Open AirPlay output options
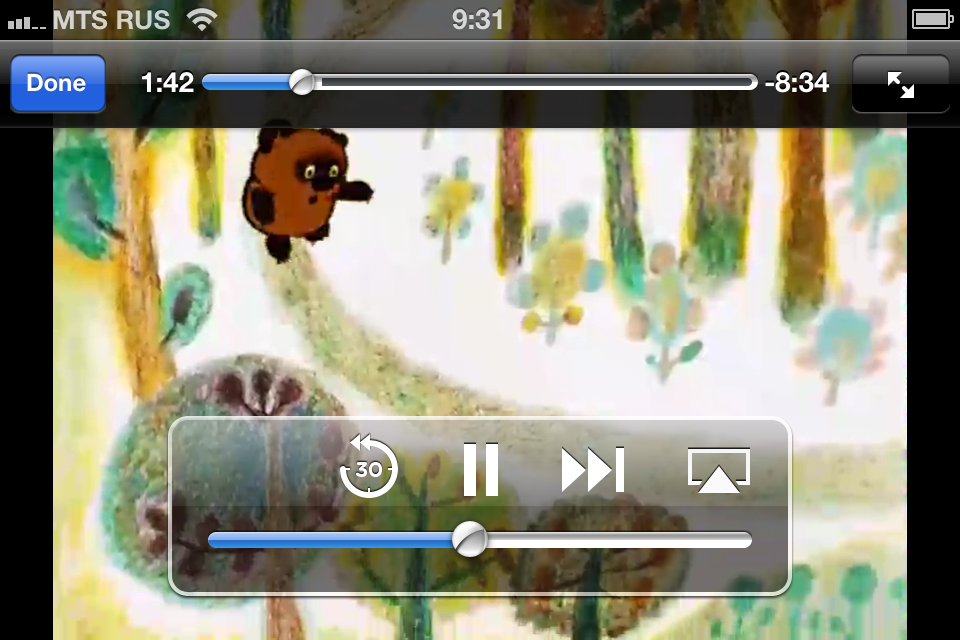The height and width of the screenshot is (640, 960). 718,469
